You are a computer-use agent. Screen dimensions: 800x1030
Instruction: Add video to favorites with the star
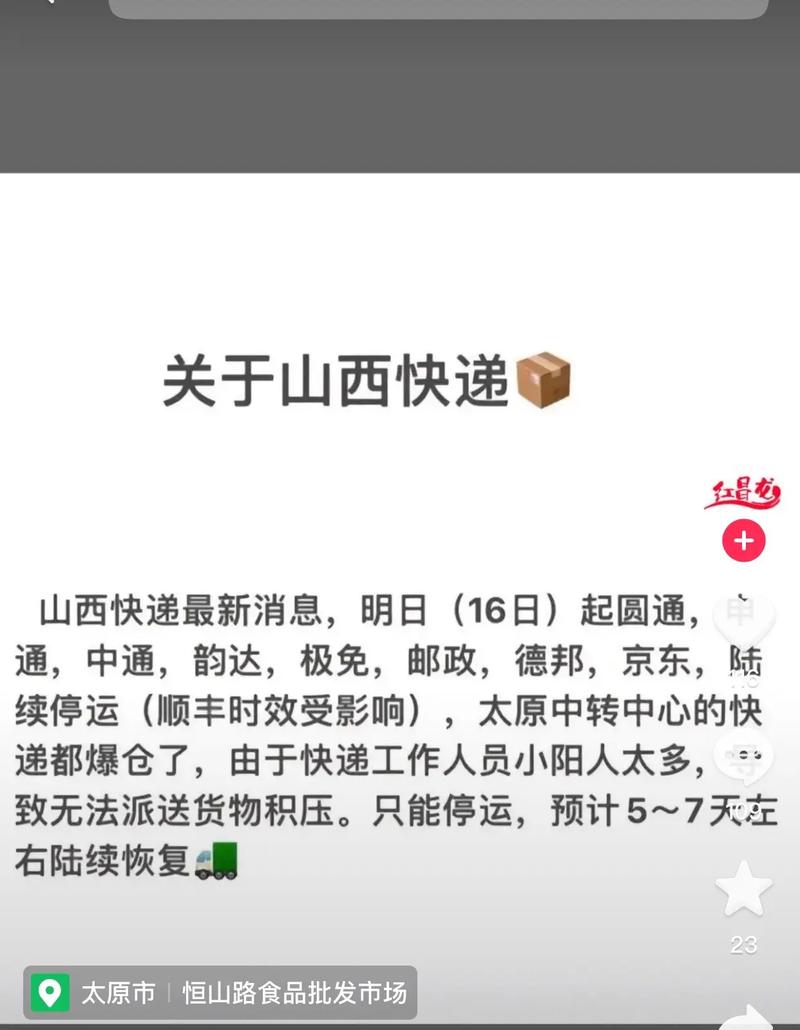tap(744, 889)
